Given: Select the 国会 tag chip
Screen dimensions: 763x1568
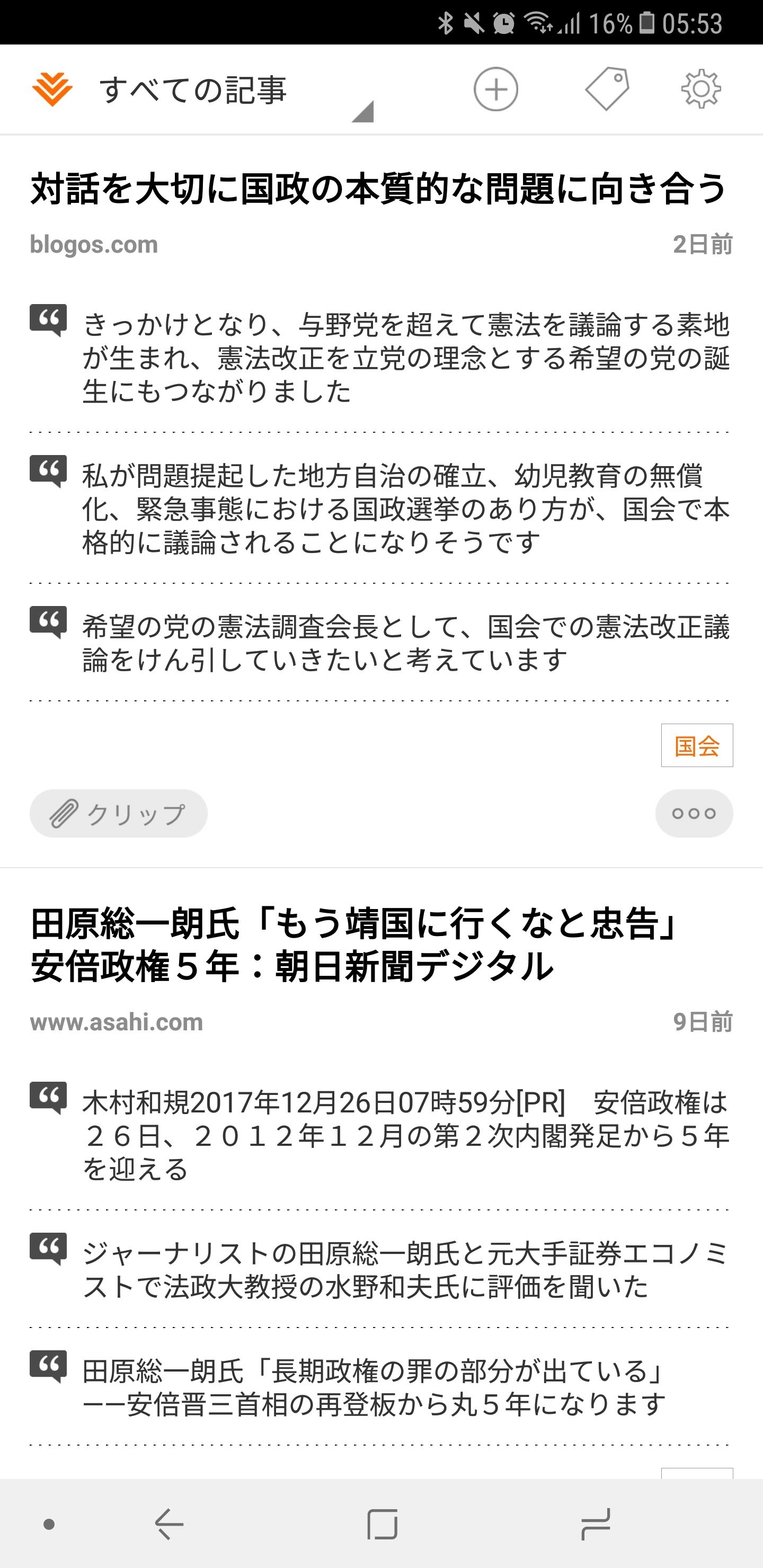Looking at the screenshot, I should [697, 745].
